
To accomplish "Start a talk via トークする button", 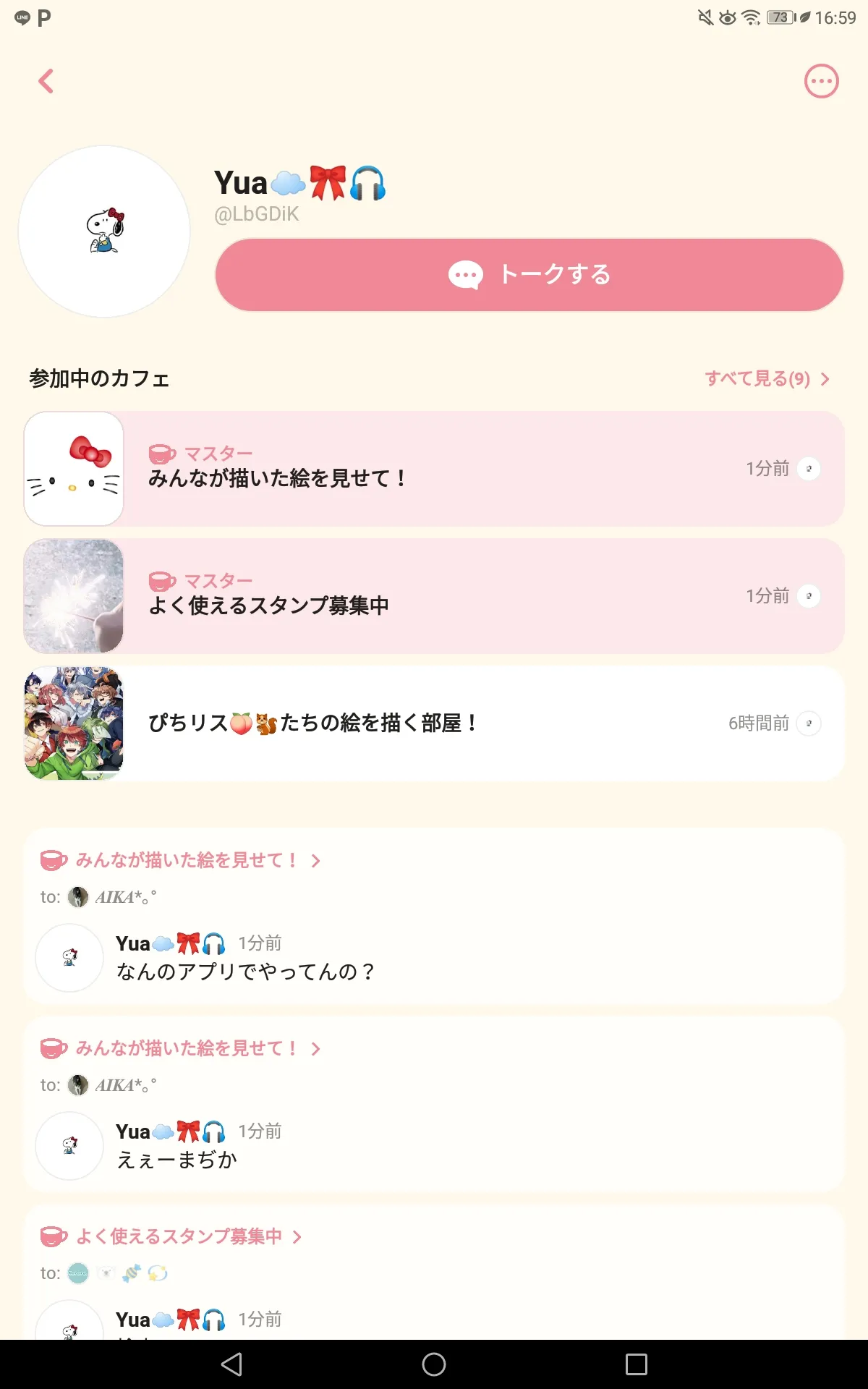I will pos(529,275).
